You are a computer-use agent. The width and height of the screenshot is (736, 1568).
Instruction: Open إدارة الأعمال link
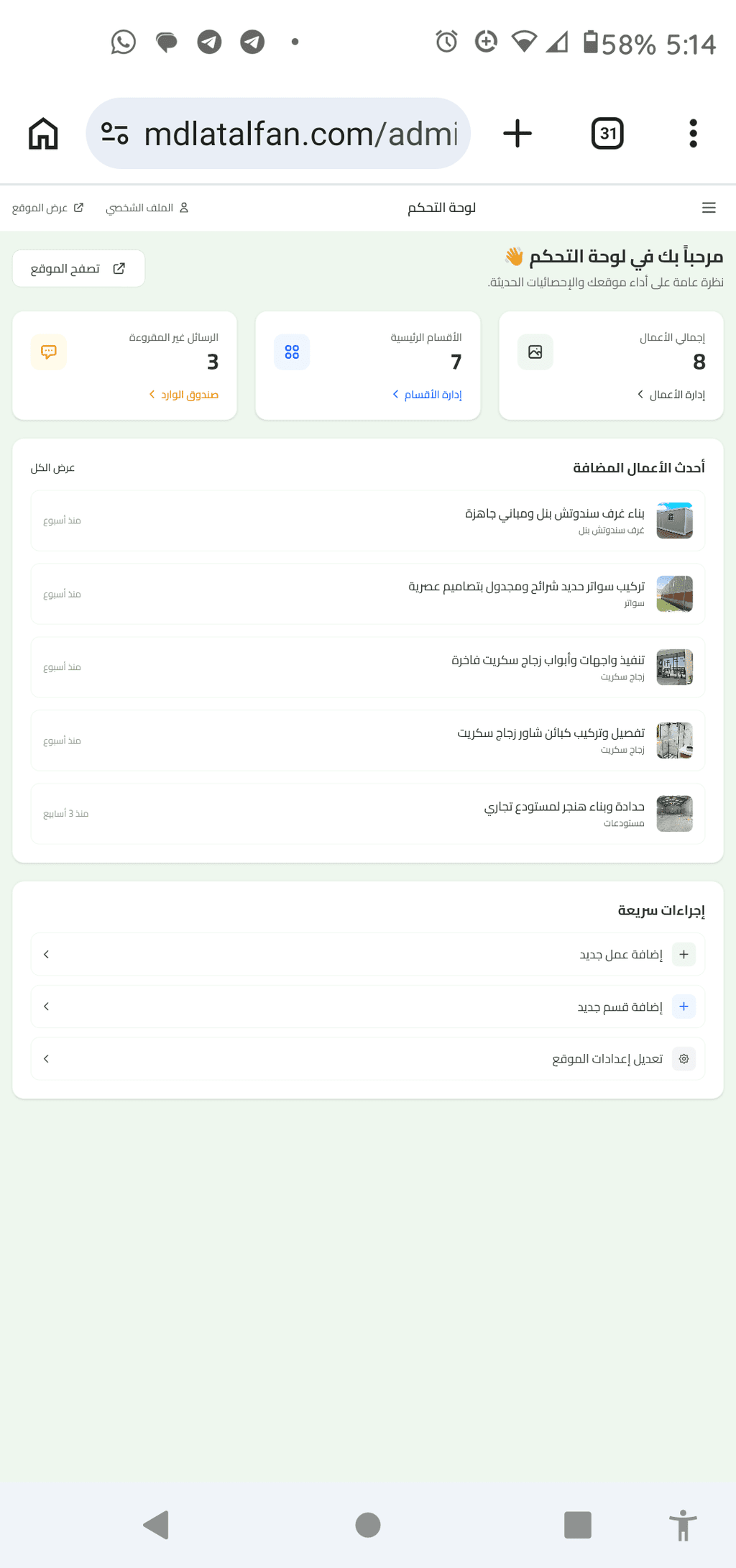coord(671,395)
